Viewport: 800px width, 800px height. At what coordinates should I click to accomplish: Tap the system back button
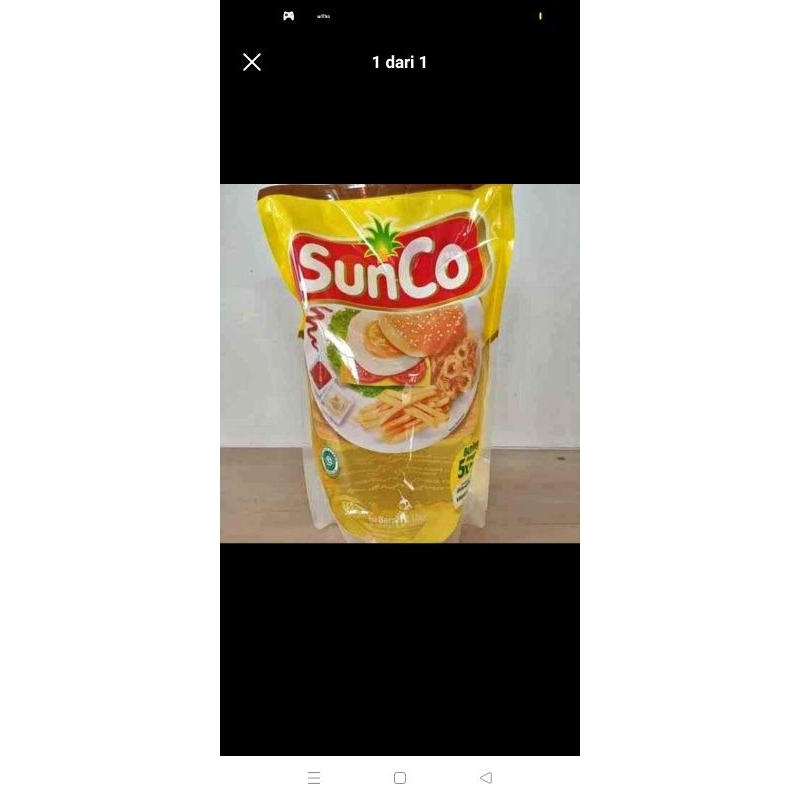coord(486,778)
